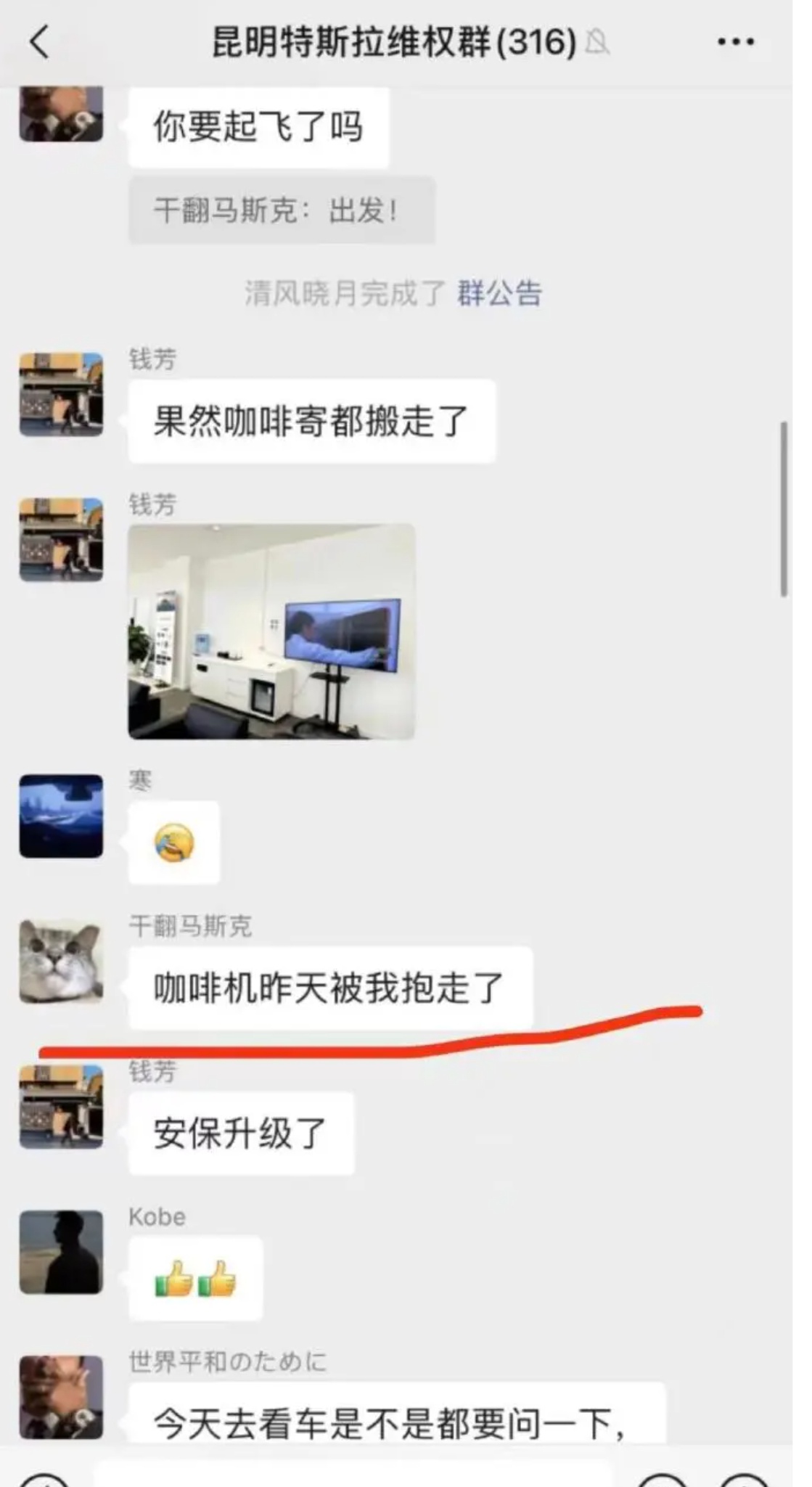Image resolution: width=812 pixels, height=1487 pixels.
Task: Open Kobe's profile avatar
Action: 61,1252
